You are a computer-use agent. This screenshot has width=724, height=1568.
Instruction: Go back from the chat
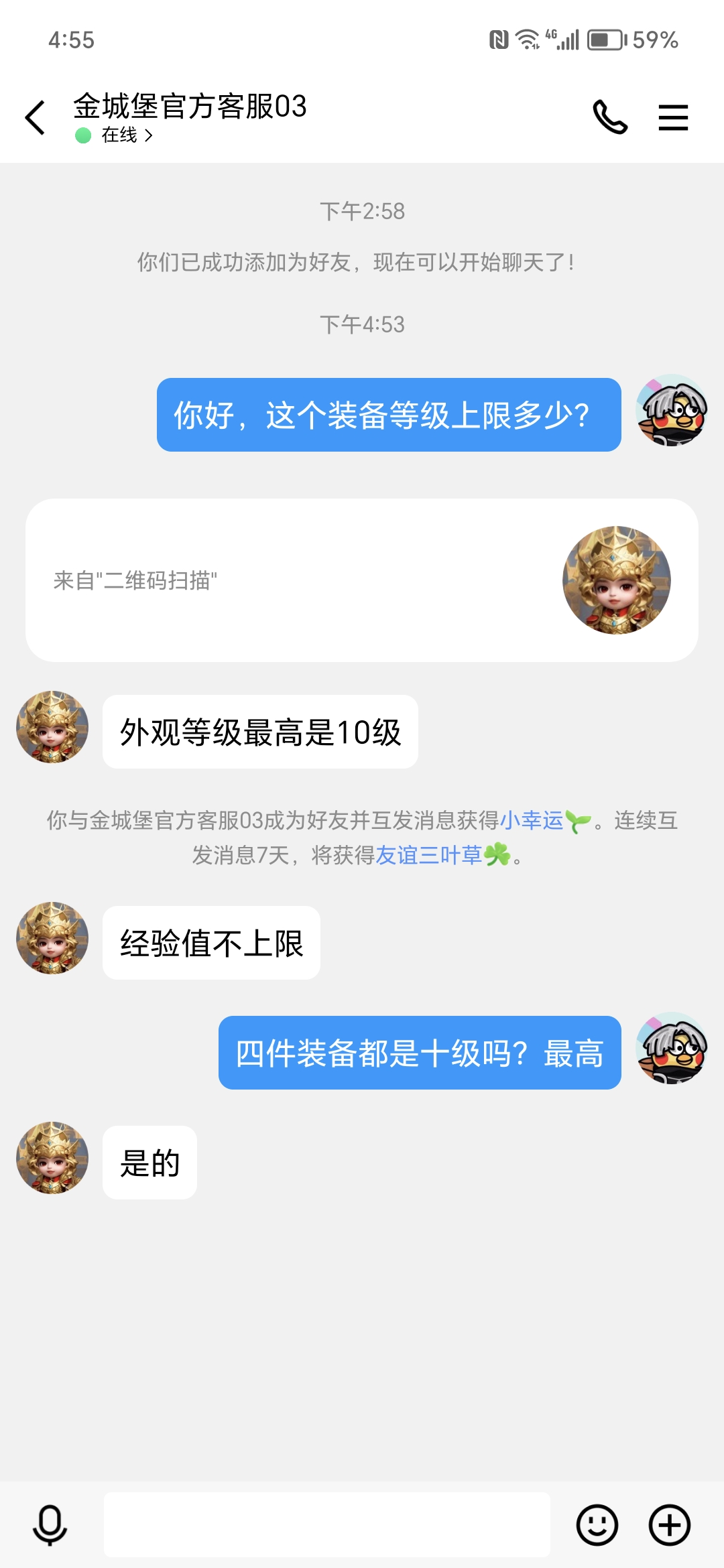(35, 118)
